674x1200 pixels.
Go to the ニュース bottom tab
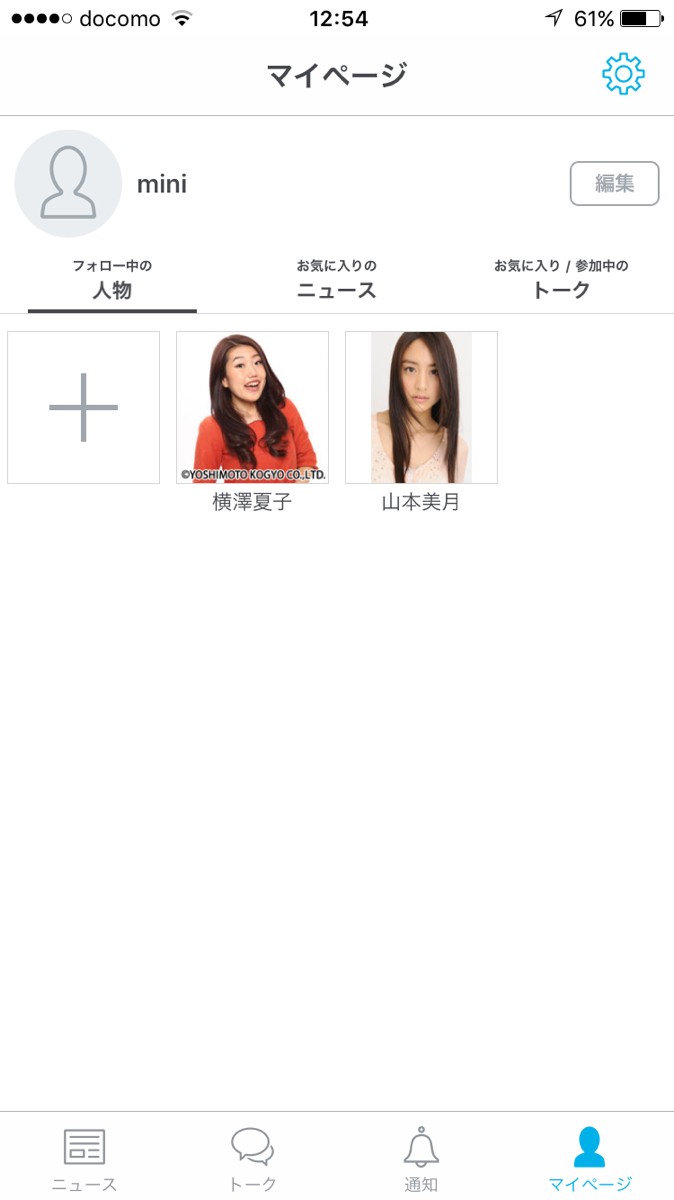84,1158
